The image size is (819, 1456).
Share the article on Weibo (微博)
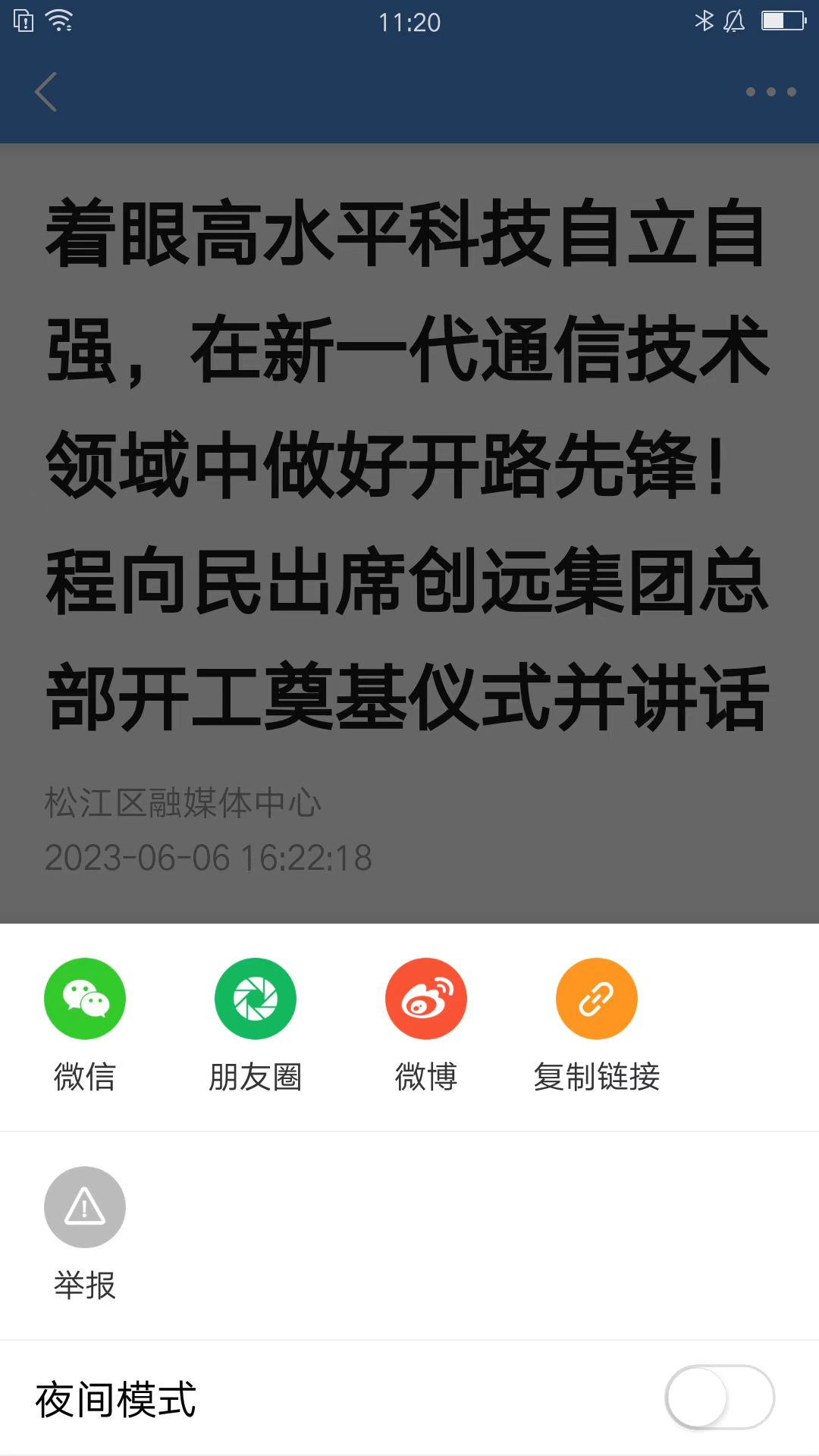click(425, 999)
